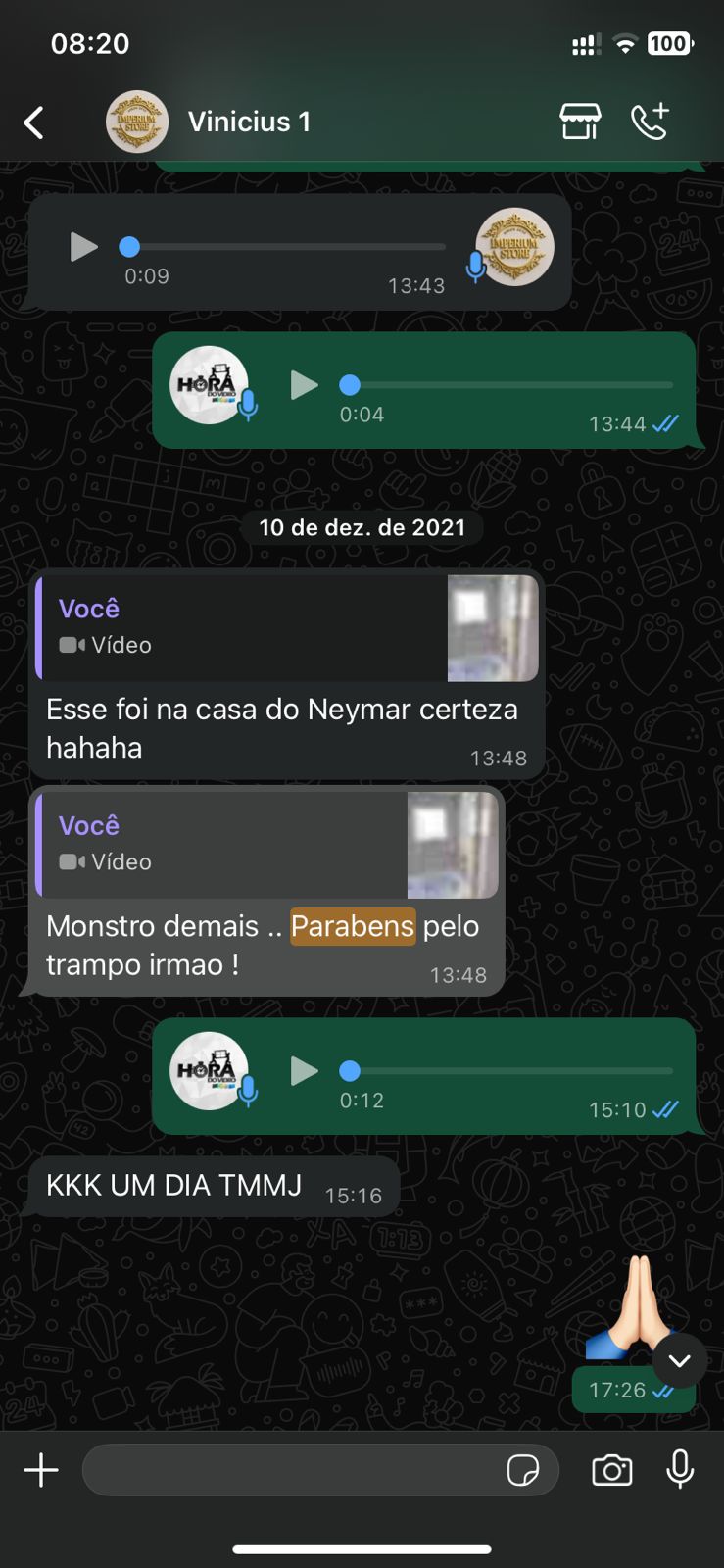Play the 0:04 voice message
This screenshot has height=1568, width=724.
(x=304, y=385)
